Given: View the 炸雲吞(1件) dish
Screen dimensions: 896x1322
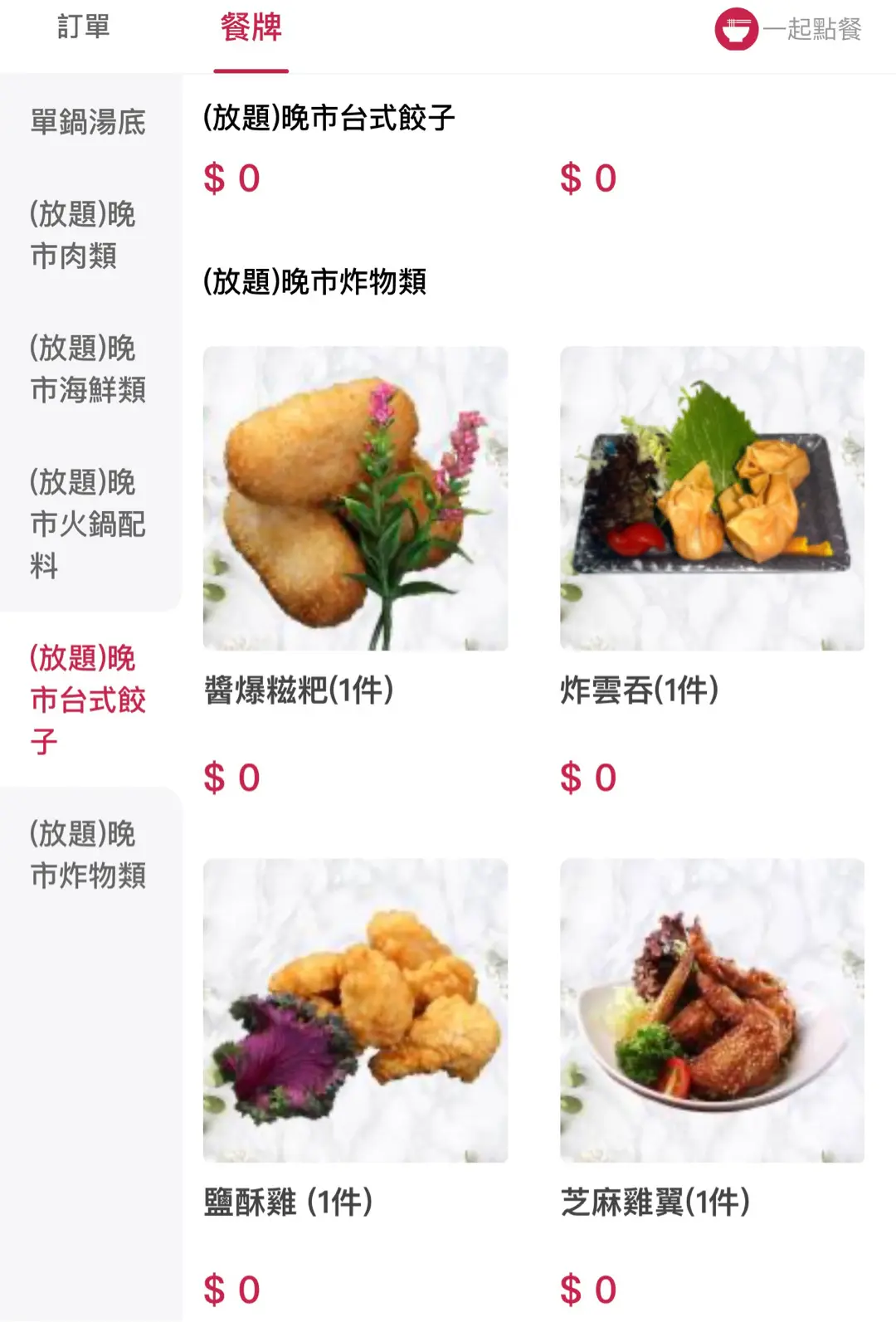Looking at the screenshot, I should 712,499.
